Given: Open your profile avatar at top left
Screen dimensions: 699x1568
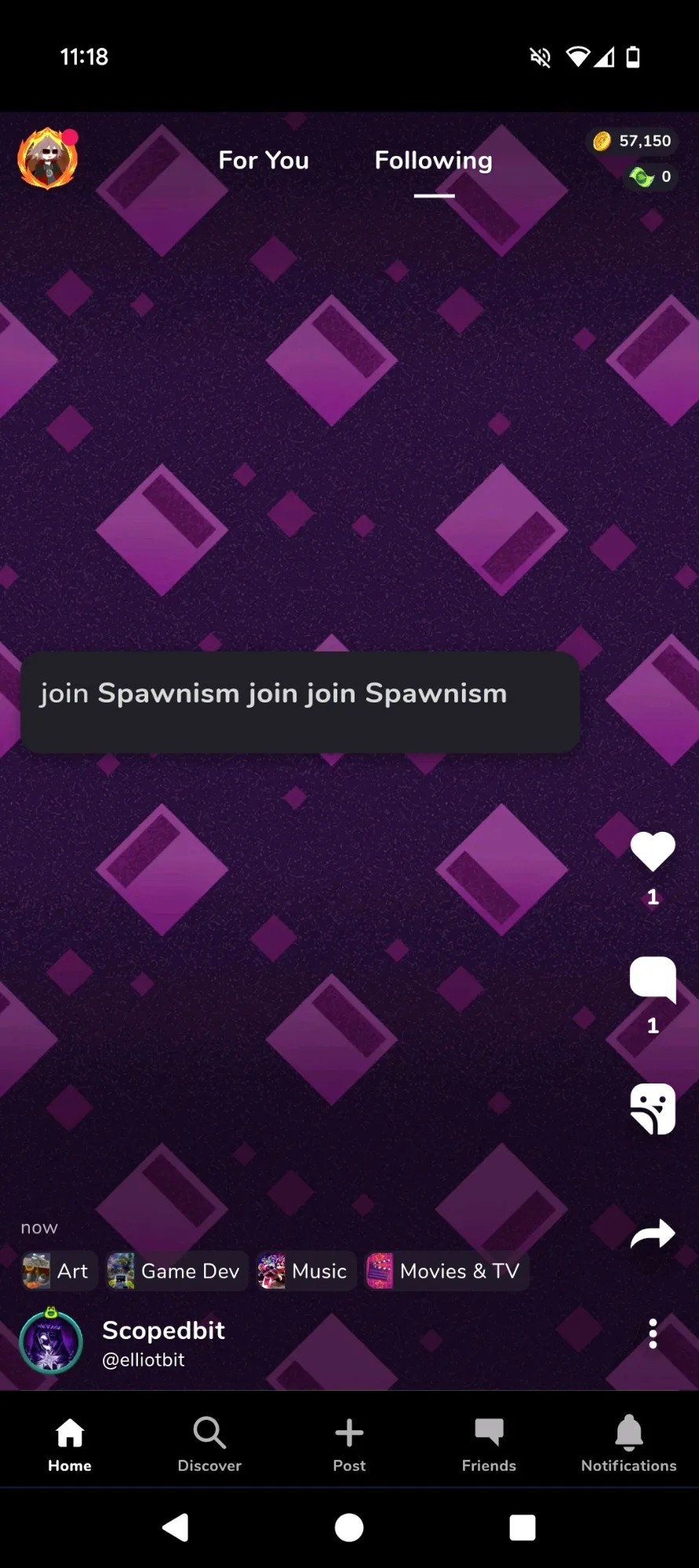Looking at the screenshot, I should tap(48, 159).
